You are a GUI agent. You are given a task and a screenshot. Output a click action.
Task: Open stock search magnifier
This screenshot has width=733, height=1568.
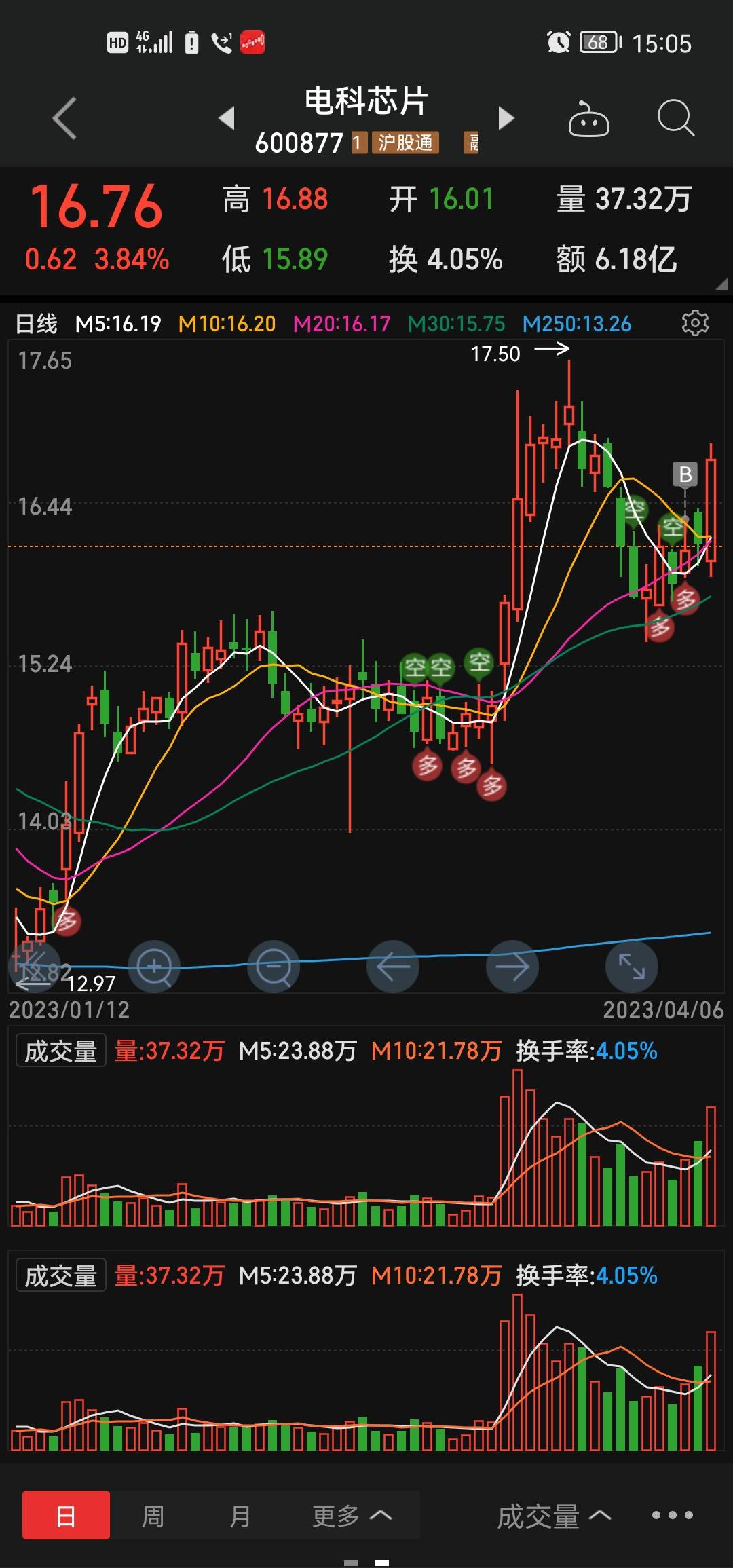[x=676, y=118]
